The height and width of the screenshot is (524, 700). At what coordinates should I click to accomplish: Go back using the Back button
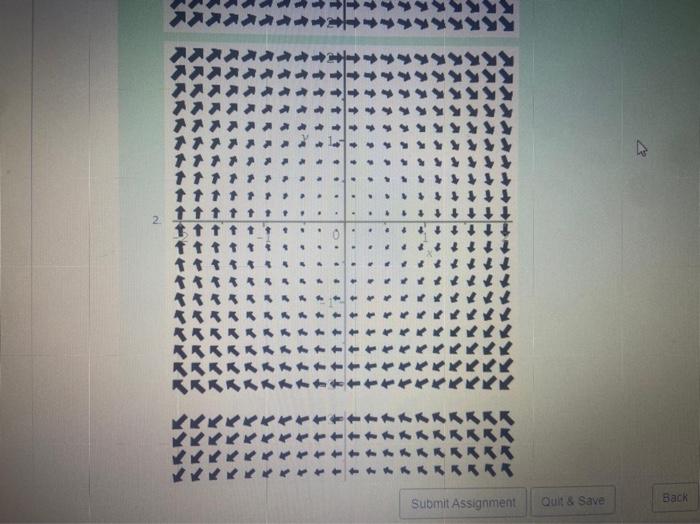[675, 497]
